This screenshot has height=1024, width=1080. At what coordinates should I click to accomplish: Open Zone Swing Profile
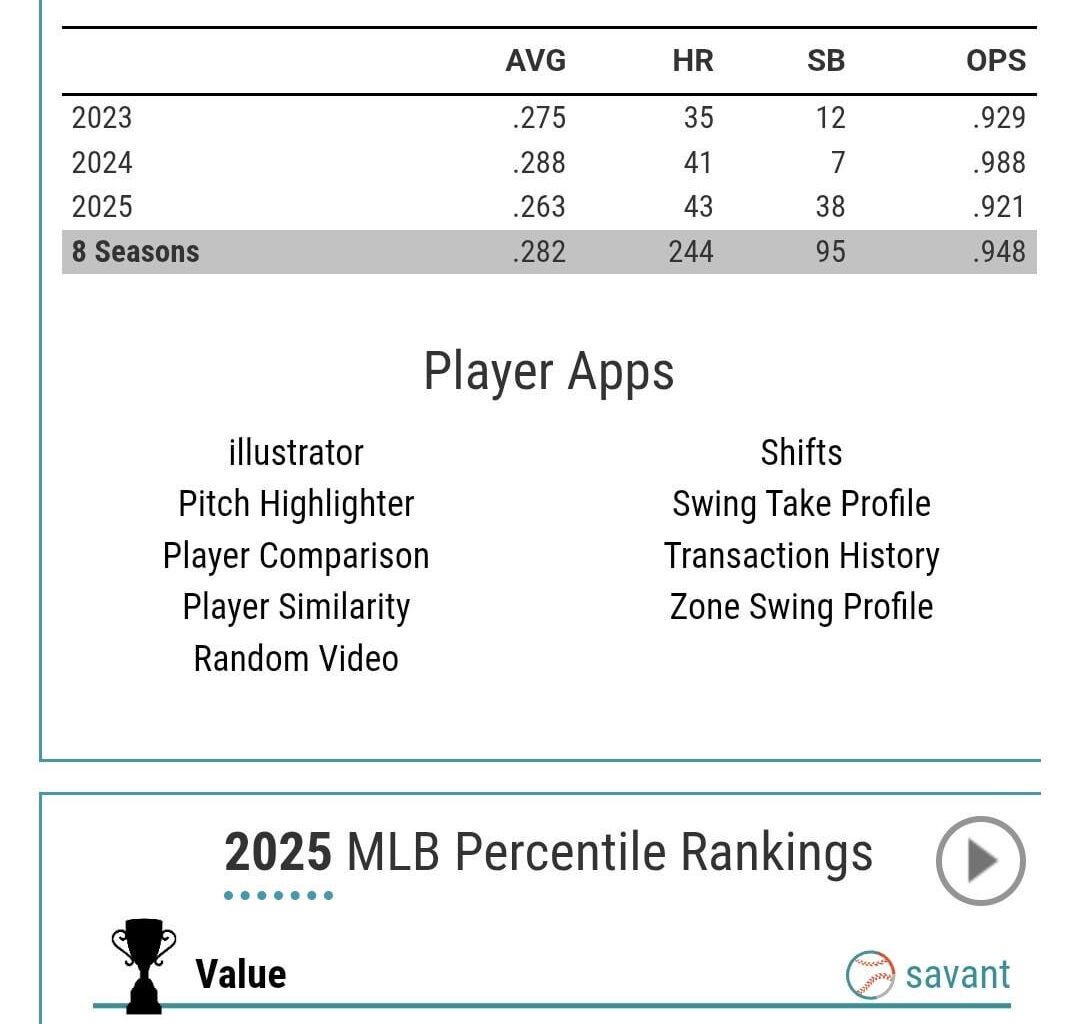[801, 607]
